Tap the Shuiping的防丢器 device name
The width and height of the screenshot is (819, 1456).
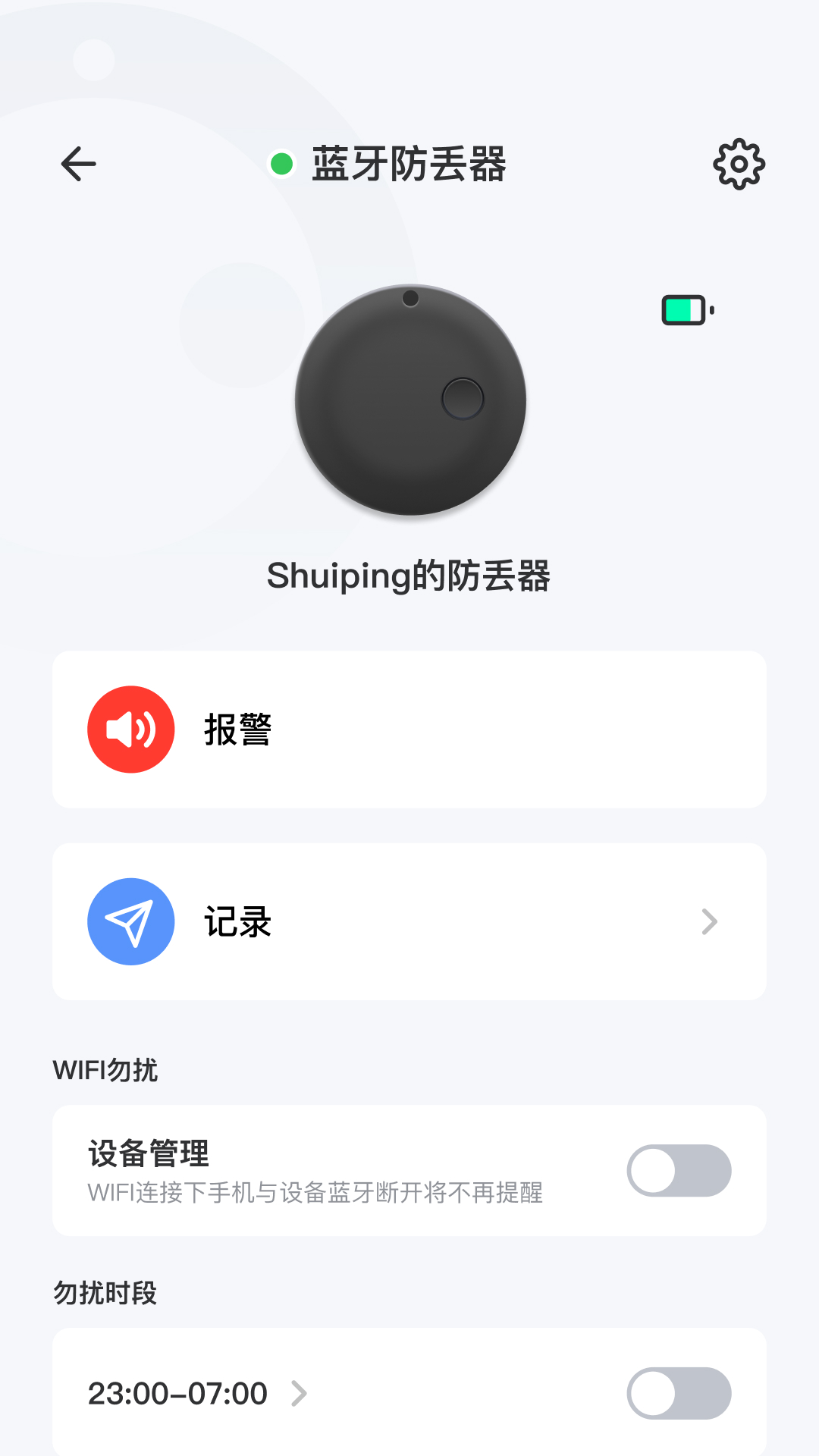409,576
